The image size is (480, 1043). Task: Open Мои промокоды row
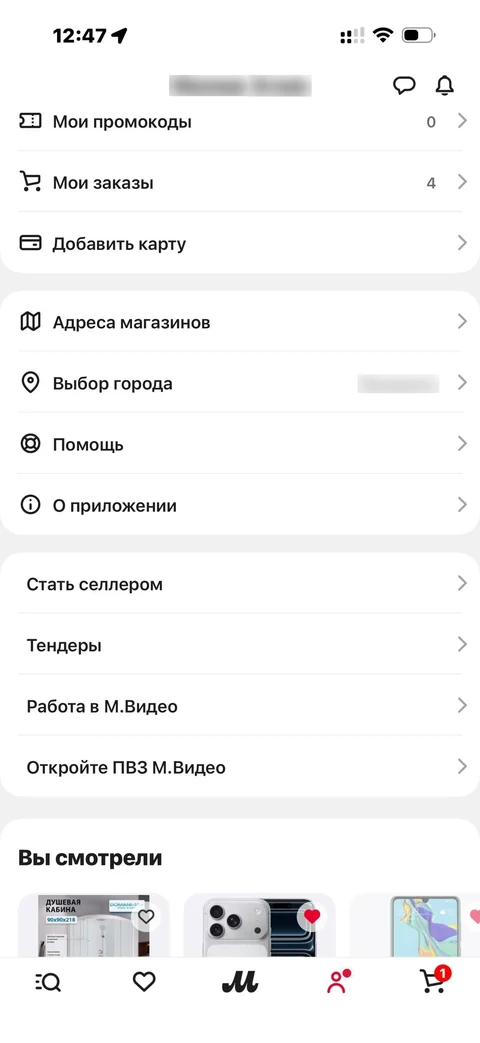(x=240, y=122)
